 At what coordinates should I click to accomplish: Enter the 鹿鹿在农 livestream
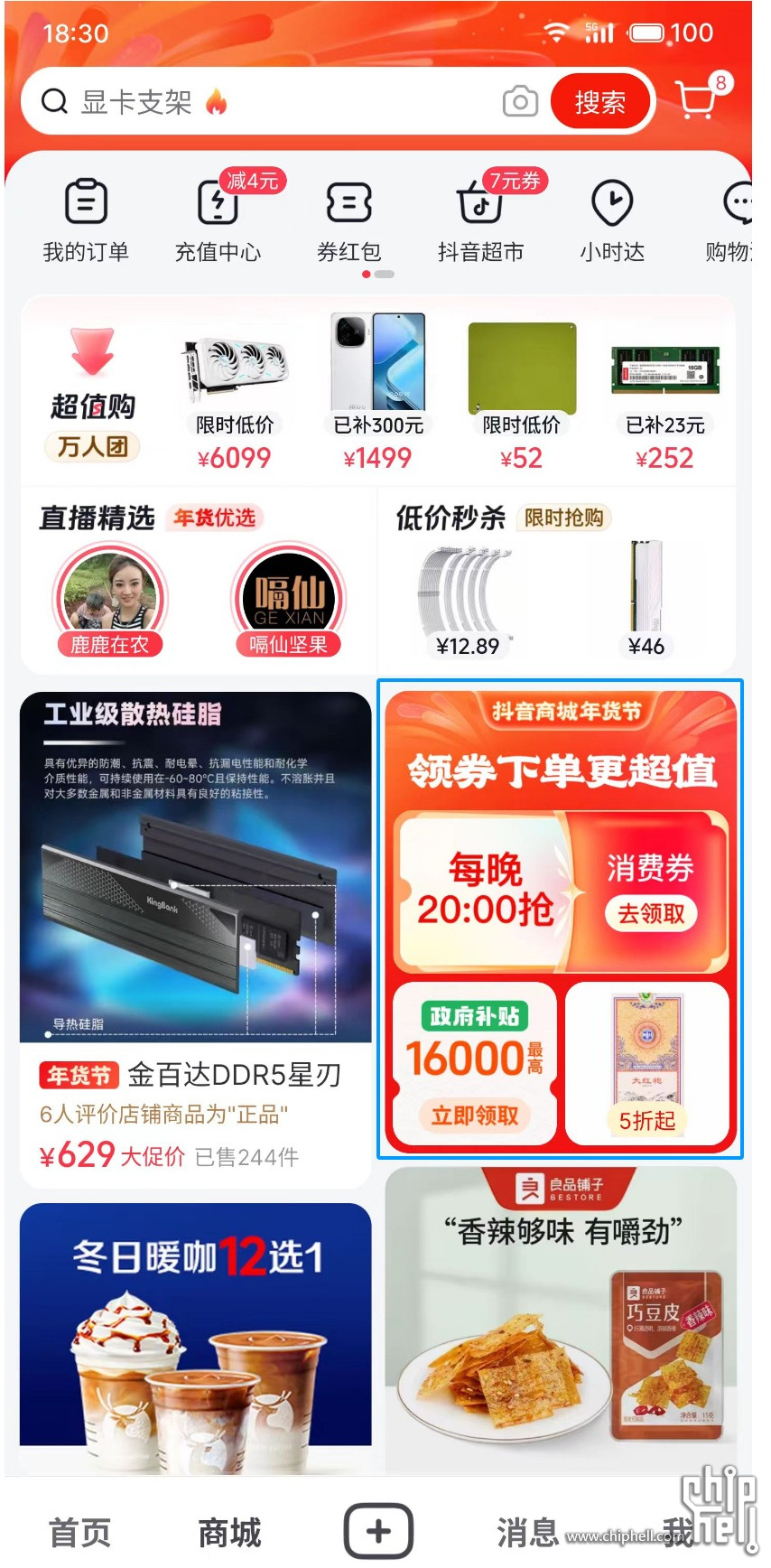coord(110,600)
